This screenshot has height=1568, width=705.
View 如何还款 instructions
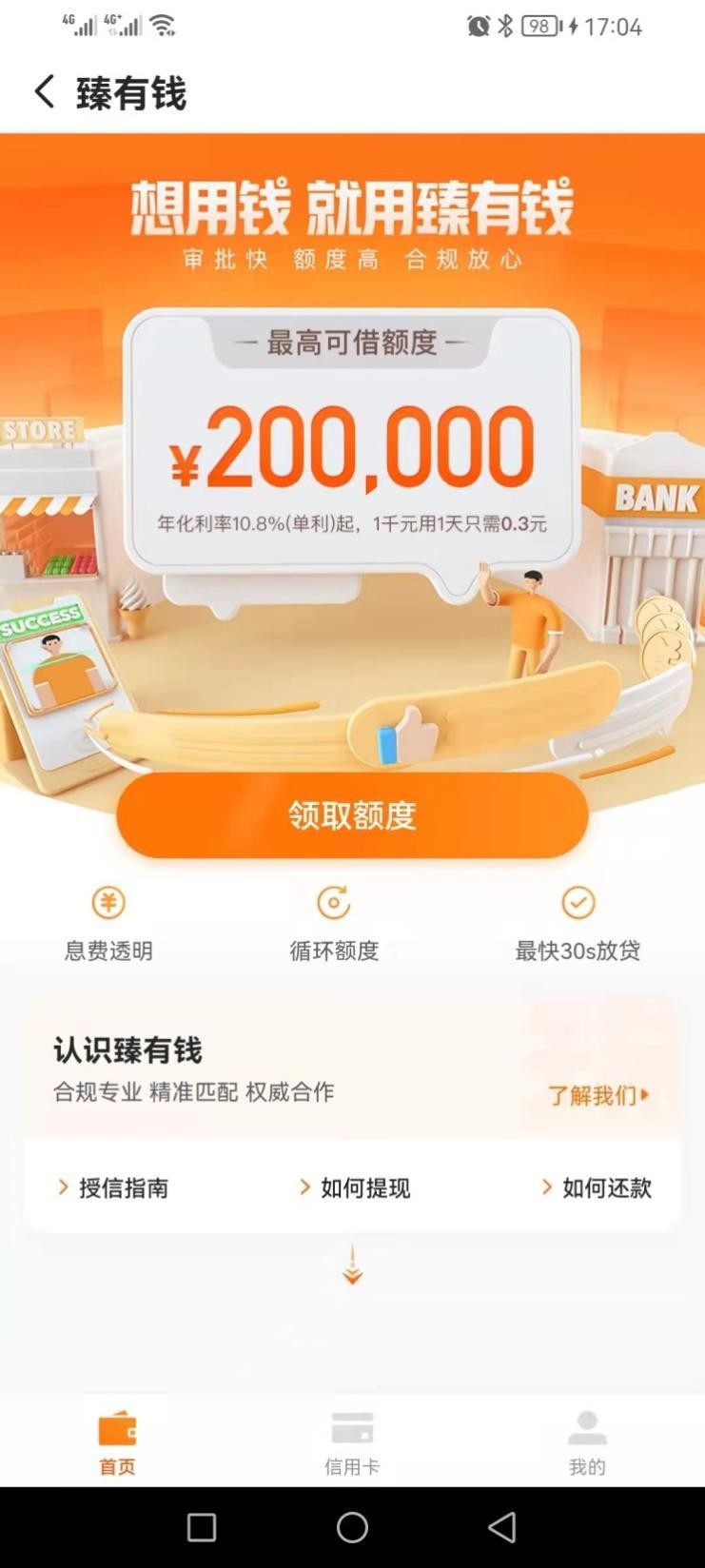click(x=597, y=1187)
